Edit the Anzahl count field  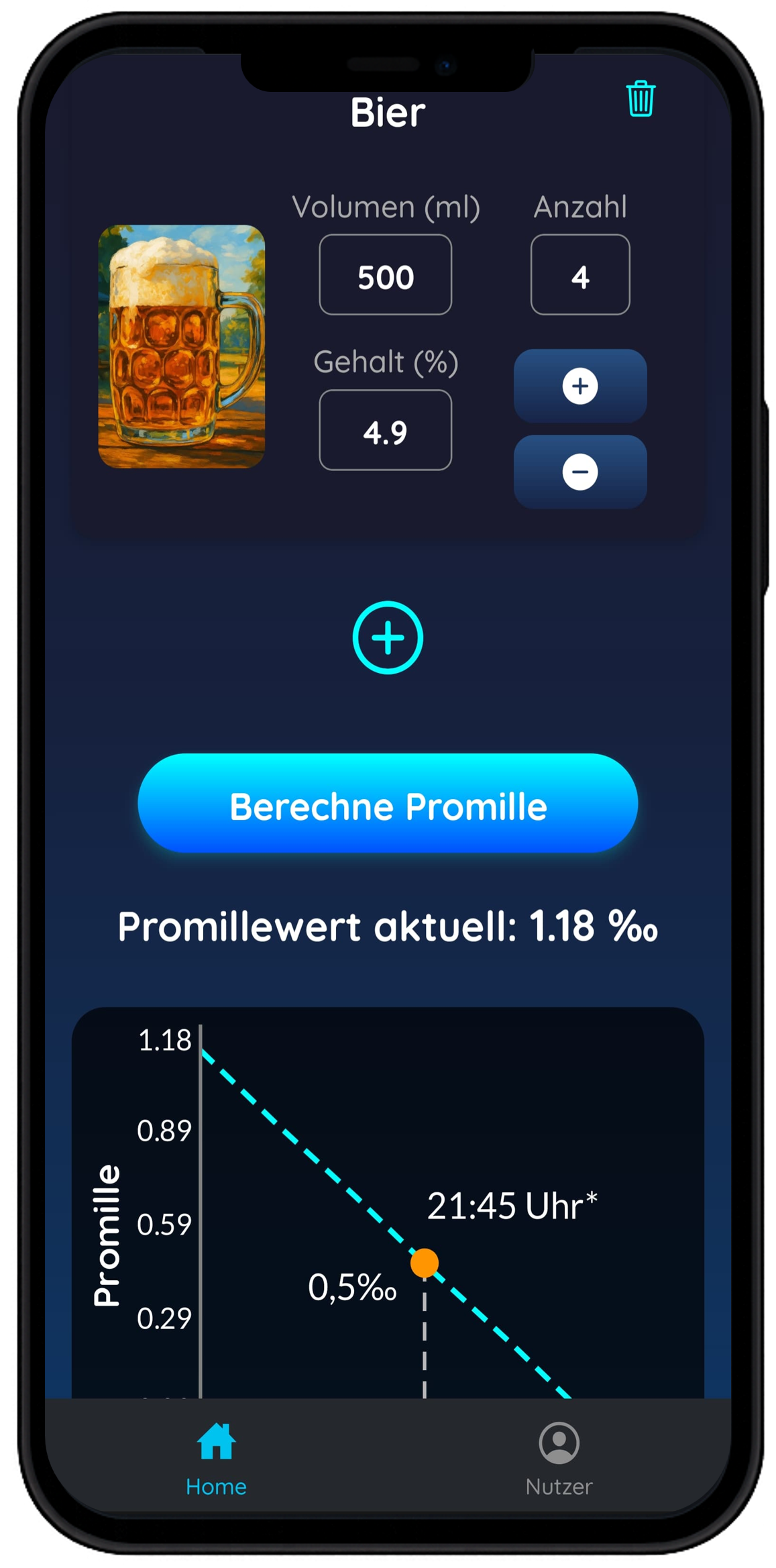coord(579,275)
